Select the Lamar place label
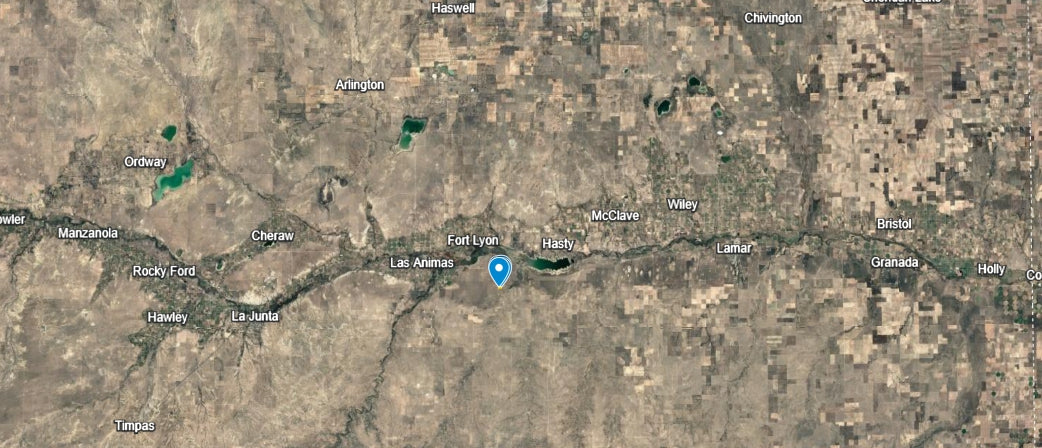The height and width of the screenshot is (448, 1042). 734,248
